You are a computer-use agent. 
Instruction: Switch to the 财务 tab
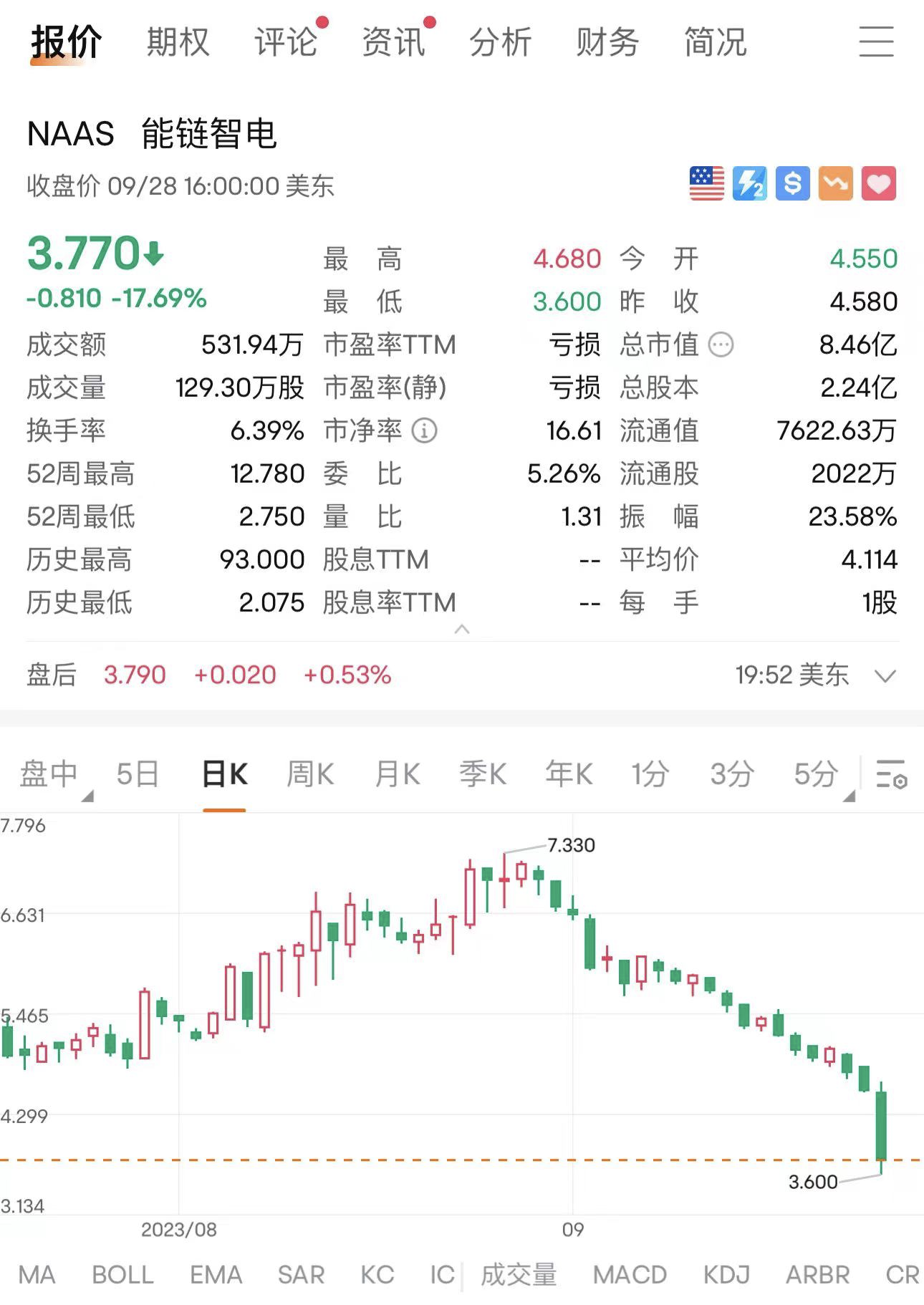(x=607, y=42)
